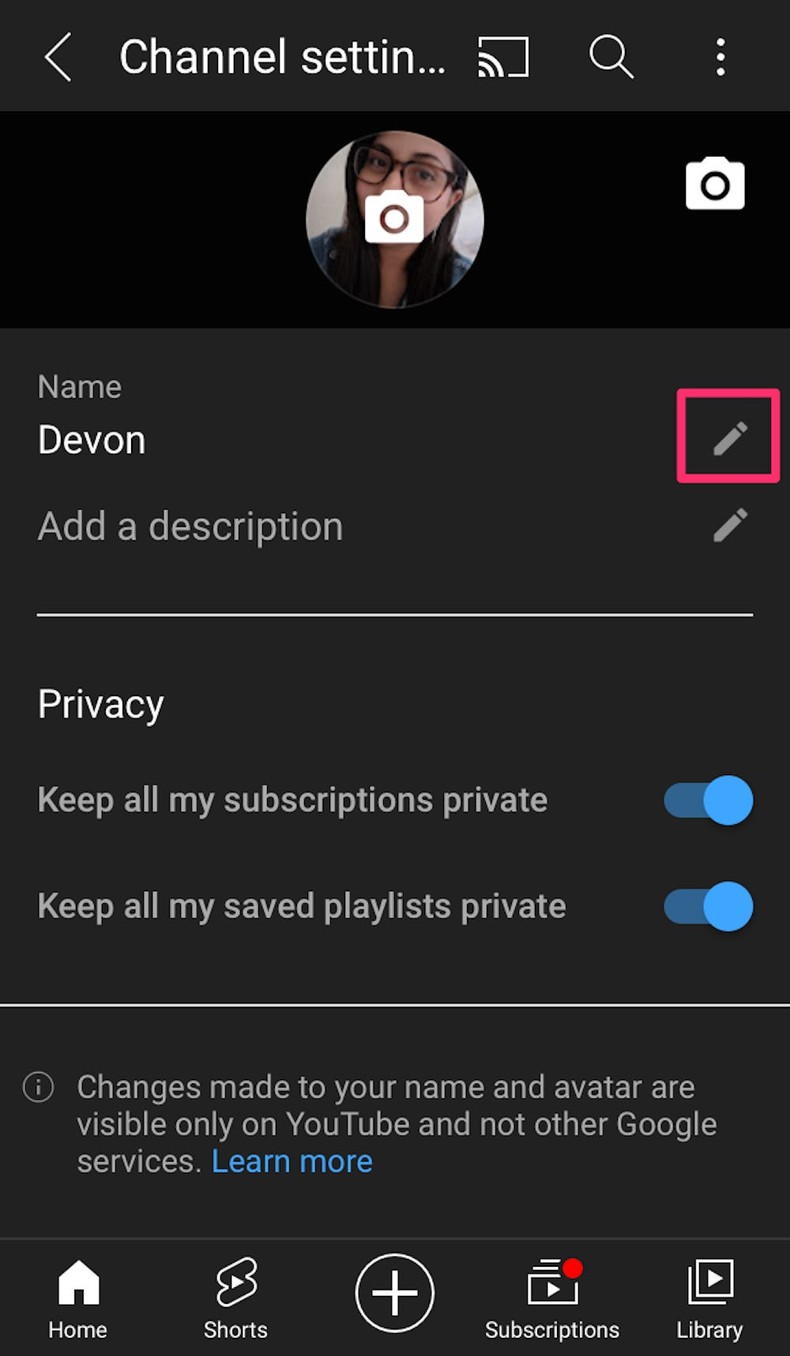Toggle the subscriptions privacy switch
This screenshot has width=790, height=1356.
[x=706, y=799]
